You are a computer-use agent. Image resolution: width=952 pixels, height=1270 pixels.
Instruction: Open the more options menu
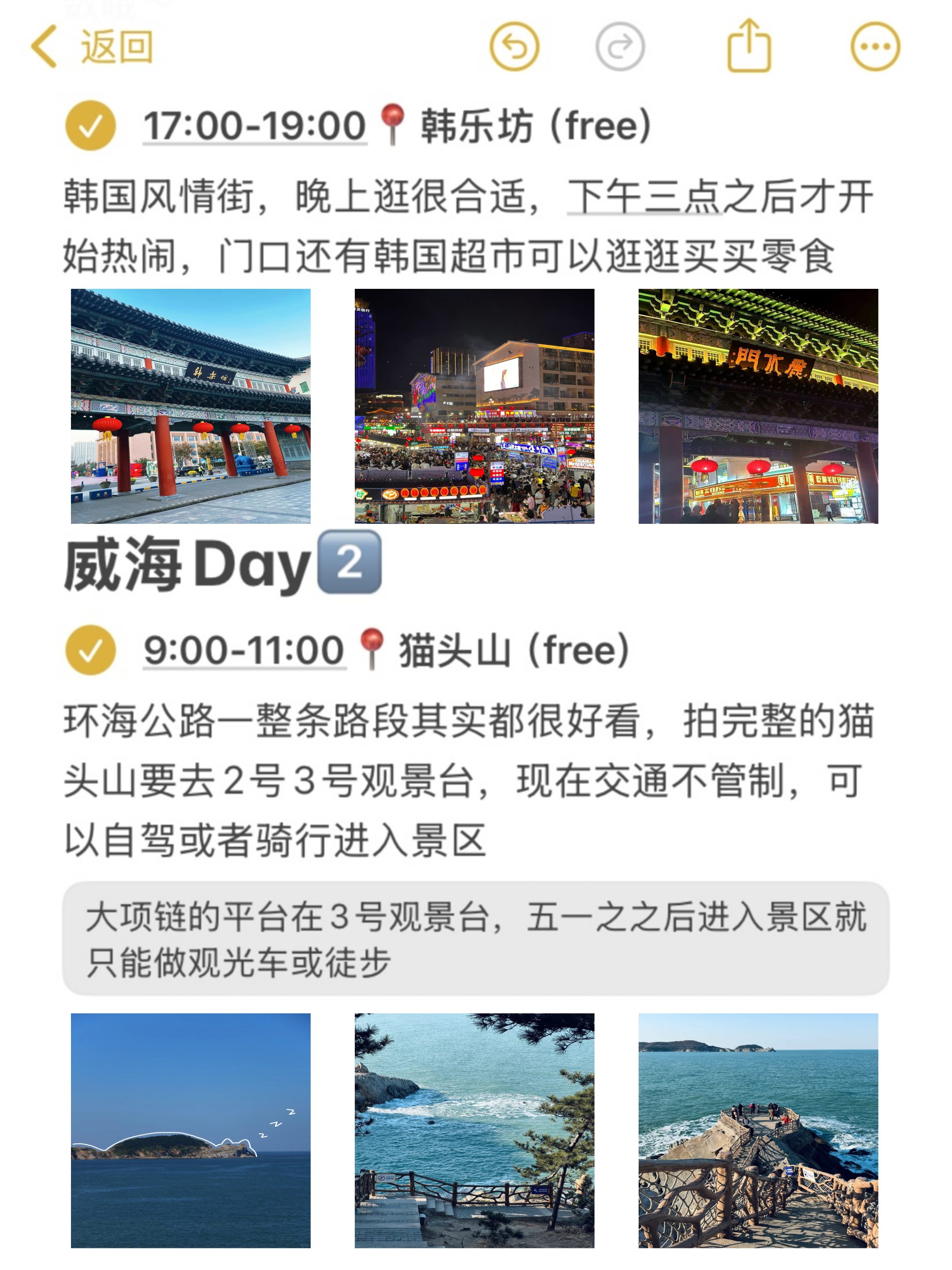[x=874, y=47]
